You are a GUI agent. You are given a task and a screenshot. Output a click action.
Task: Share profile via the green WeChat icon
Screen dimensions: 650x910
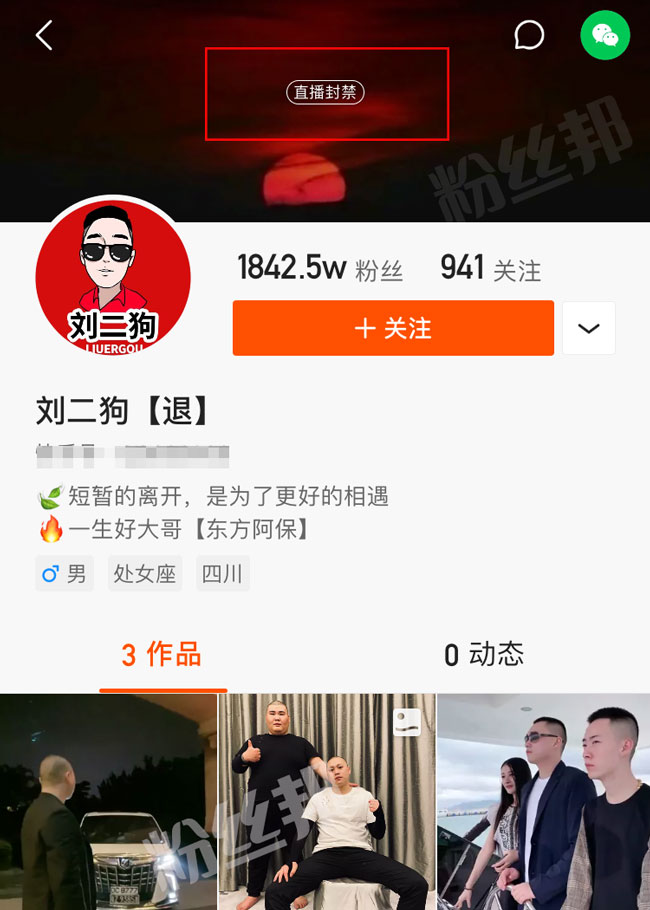605,36
